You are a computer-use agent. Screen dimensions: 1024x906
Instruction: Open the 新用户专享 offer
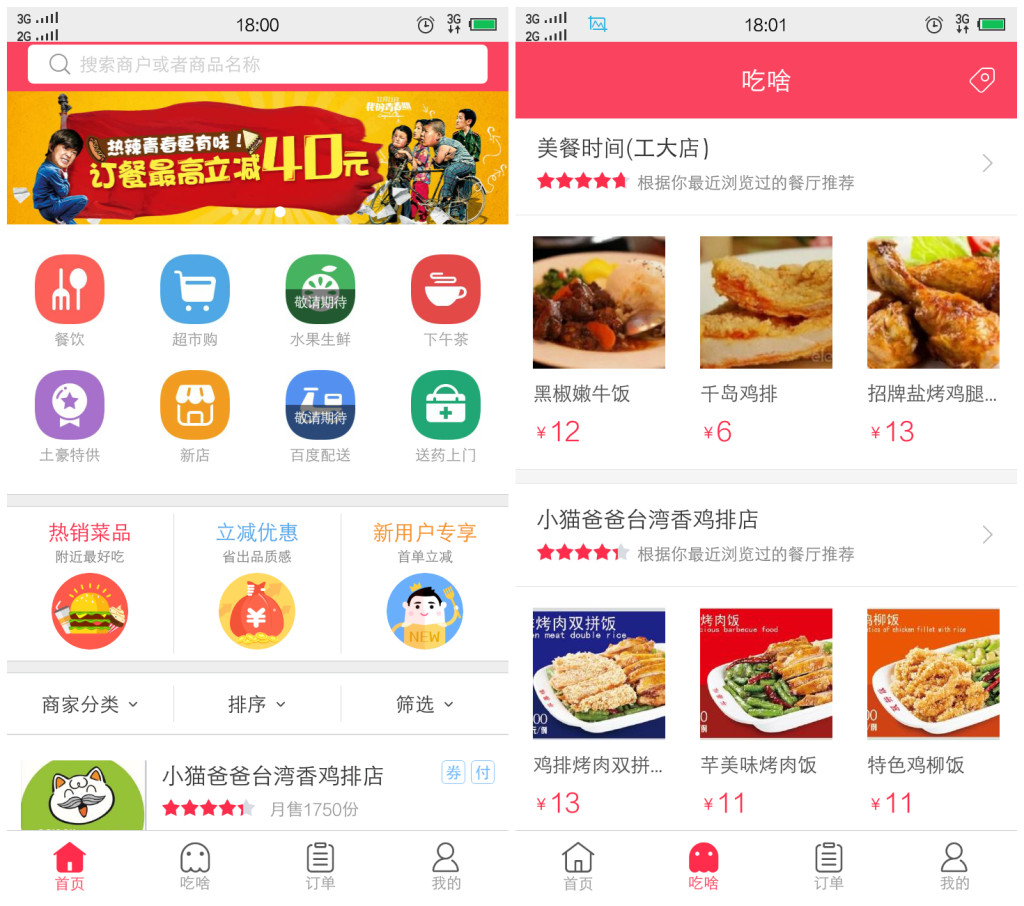pos(424,584)
